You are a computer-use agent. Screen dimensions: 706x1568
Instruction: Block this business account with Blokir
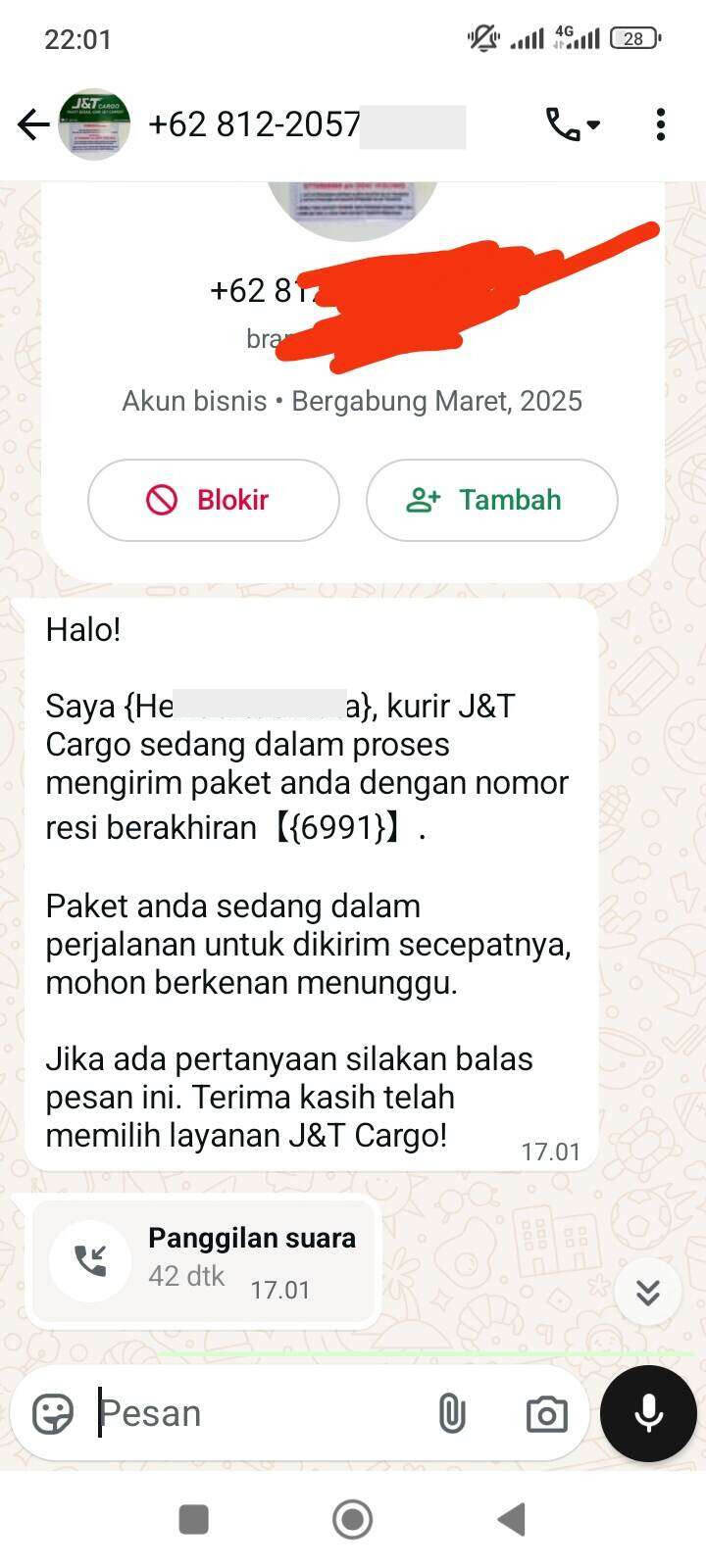[214, 500]
